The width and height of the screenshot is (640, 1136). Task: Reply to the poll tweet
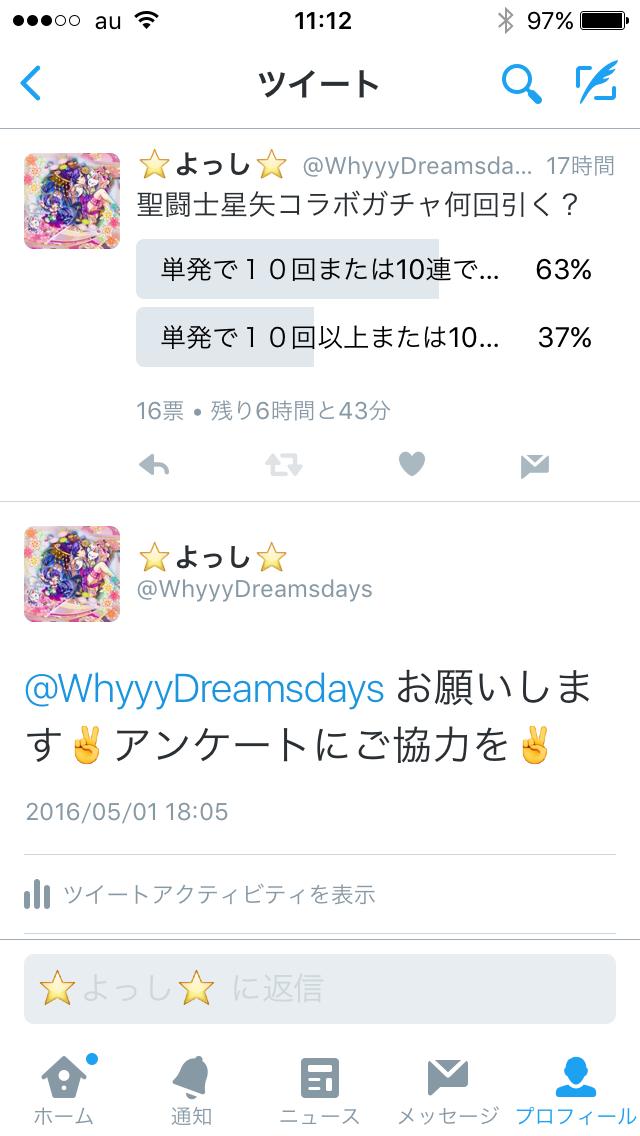click(x=153, y=465)
